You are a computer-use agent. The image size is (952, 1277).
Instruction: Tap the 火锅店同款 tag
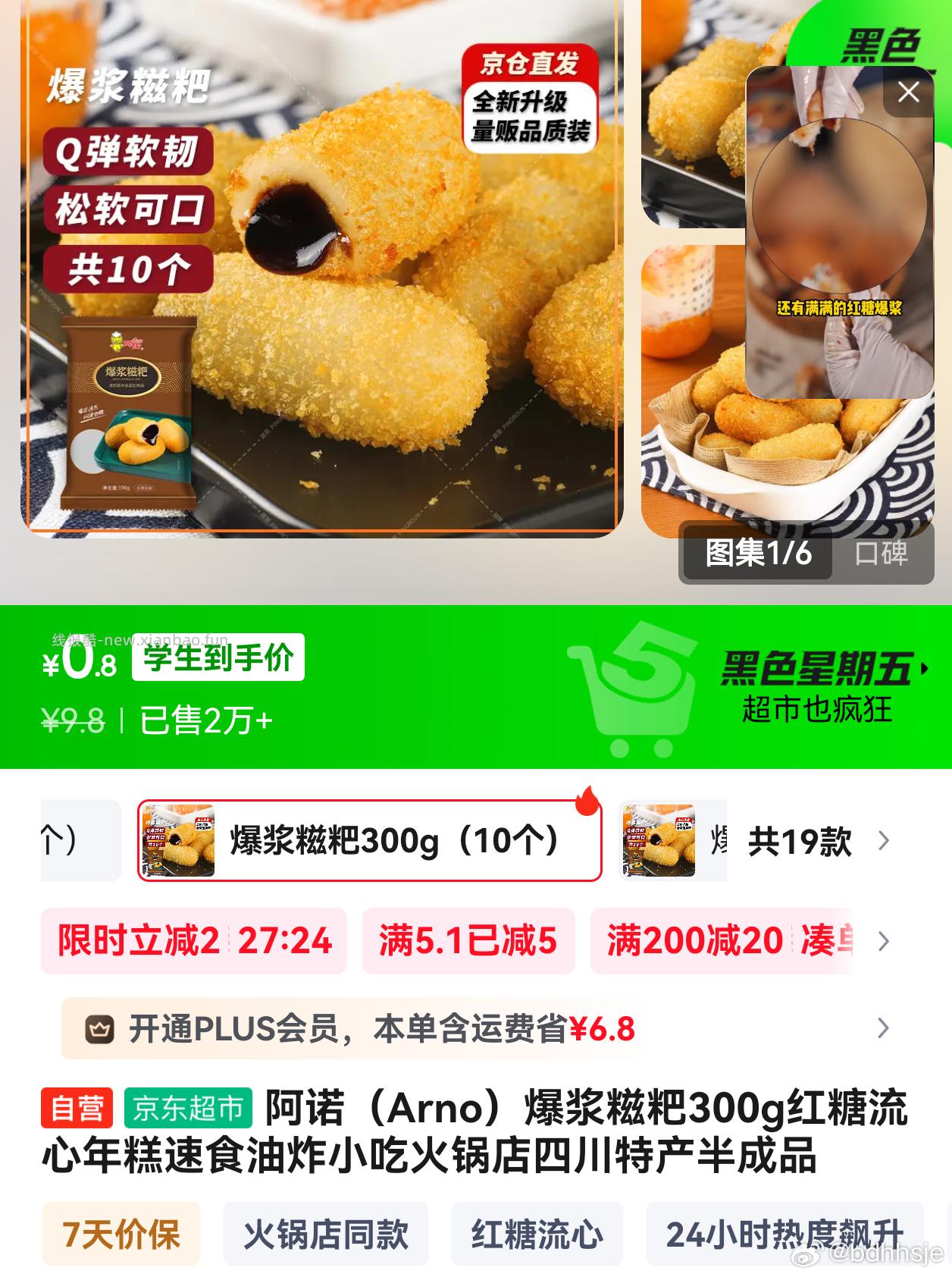(326, 1234)
